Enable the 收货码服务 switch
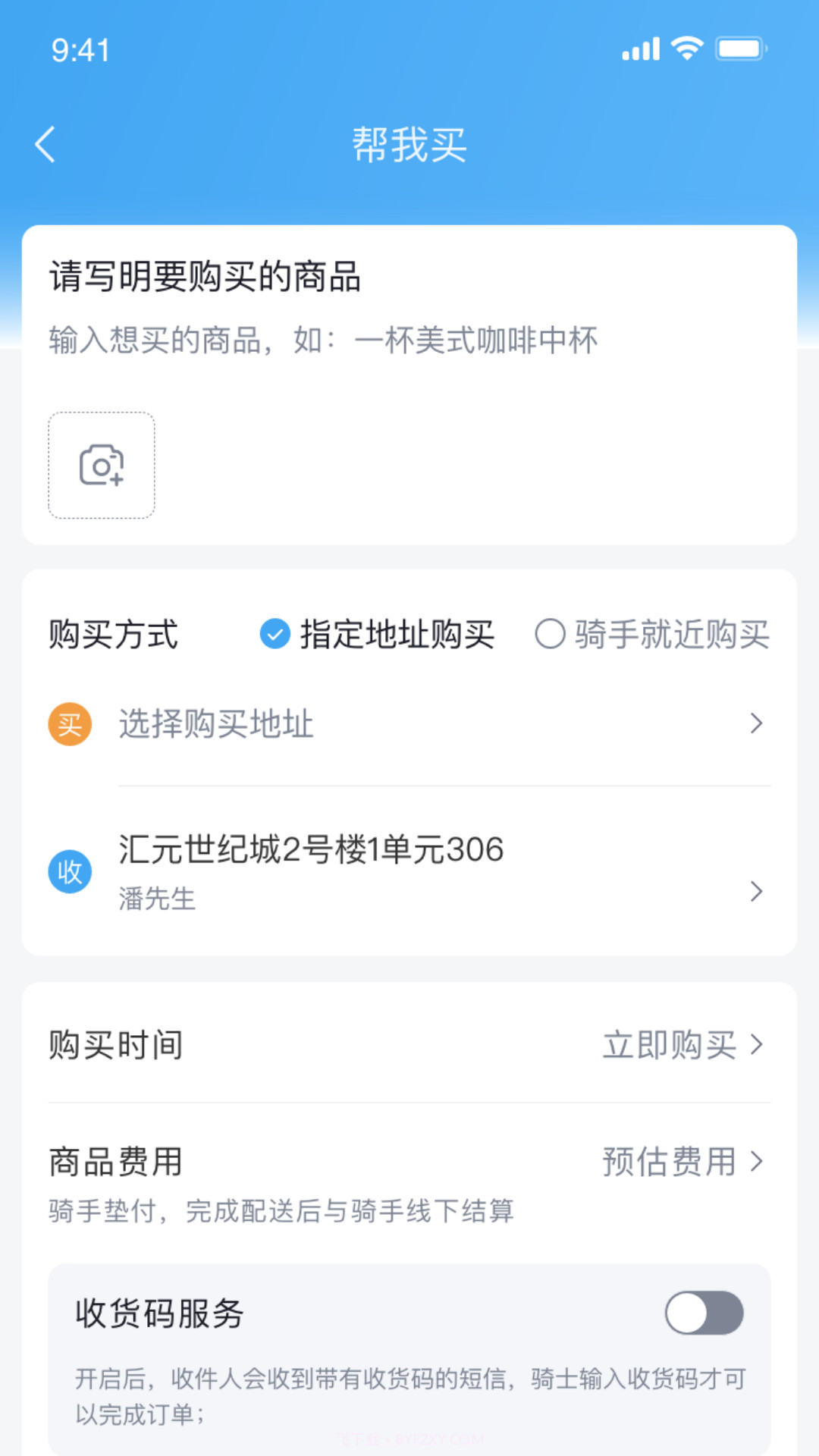The width and height of the screenshot is (819, 1456). [703, 1313]
